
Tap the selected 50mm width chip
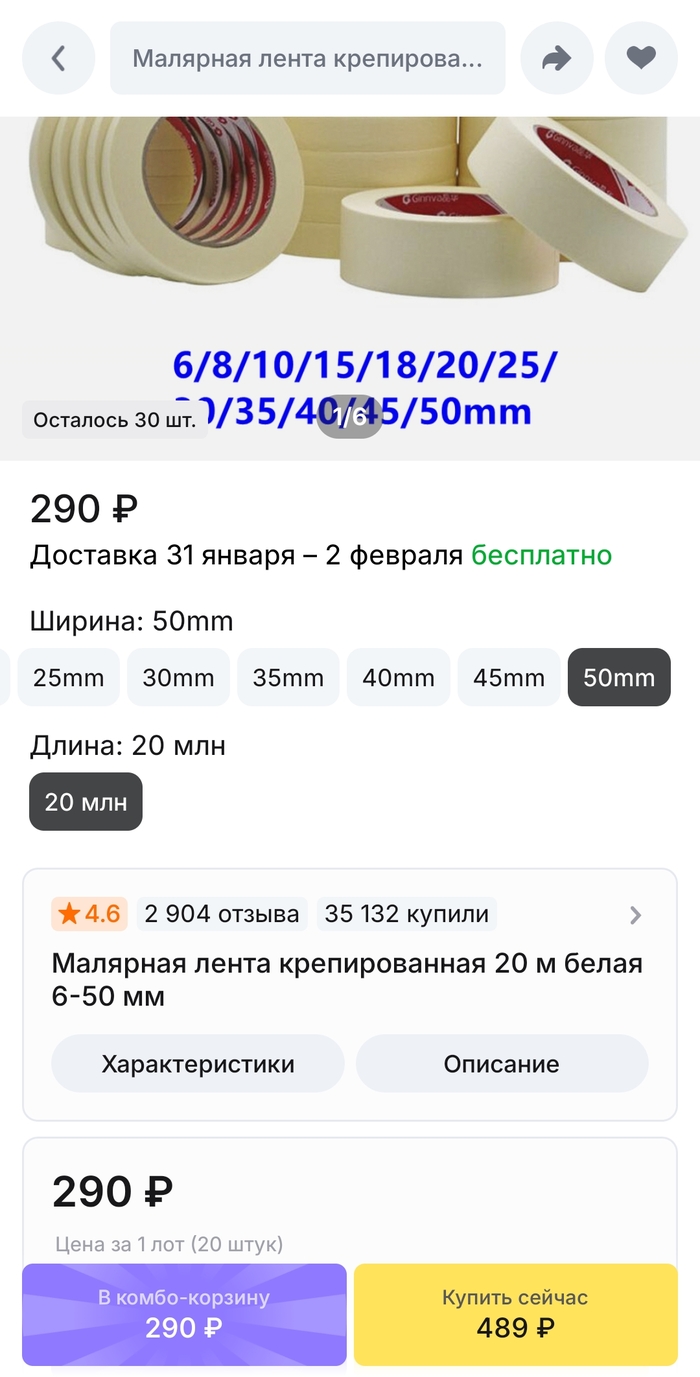pos(618,677)
